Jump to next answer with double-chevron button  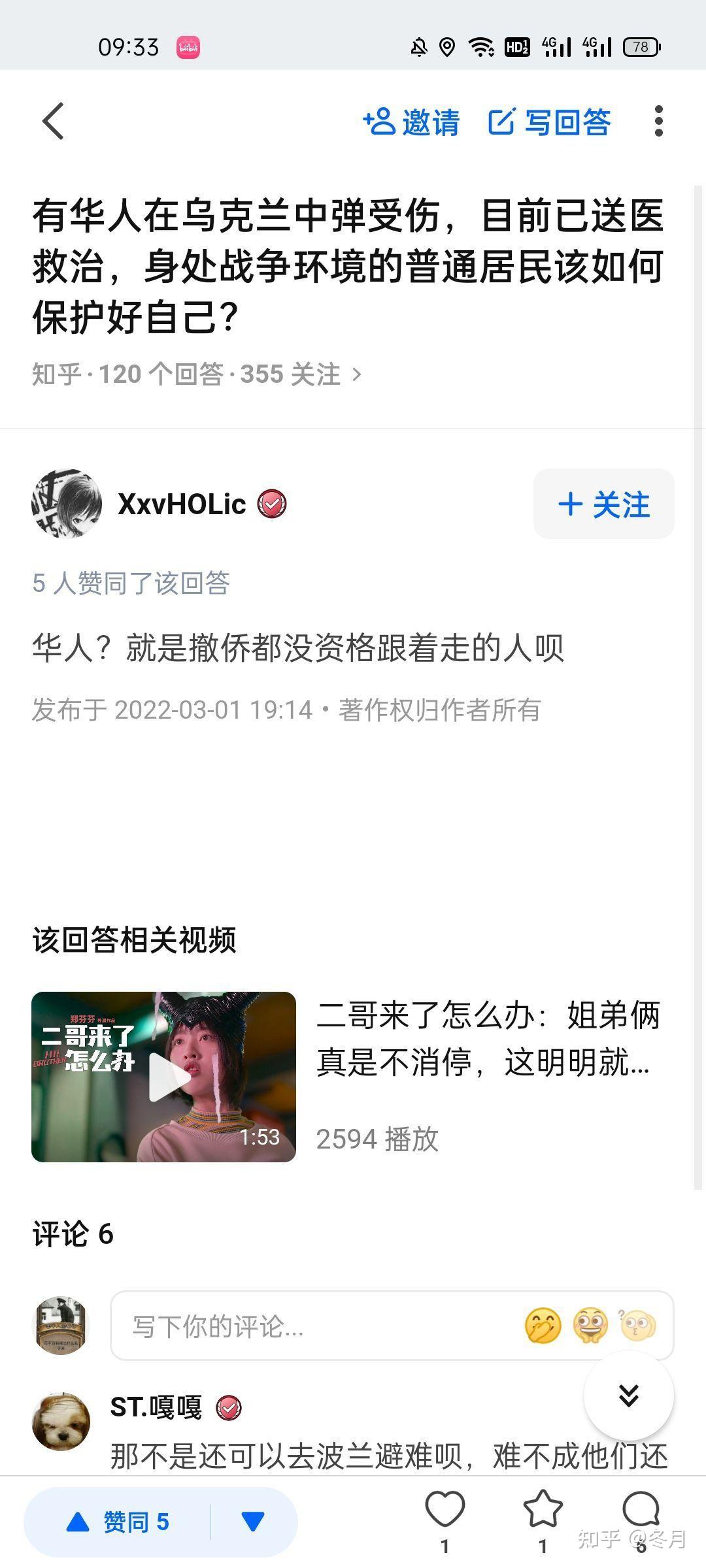point(628,1396)
